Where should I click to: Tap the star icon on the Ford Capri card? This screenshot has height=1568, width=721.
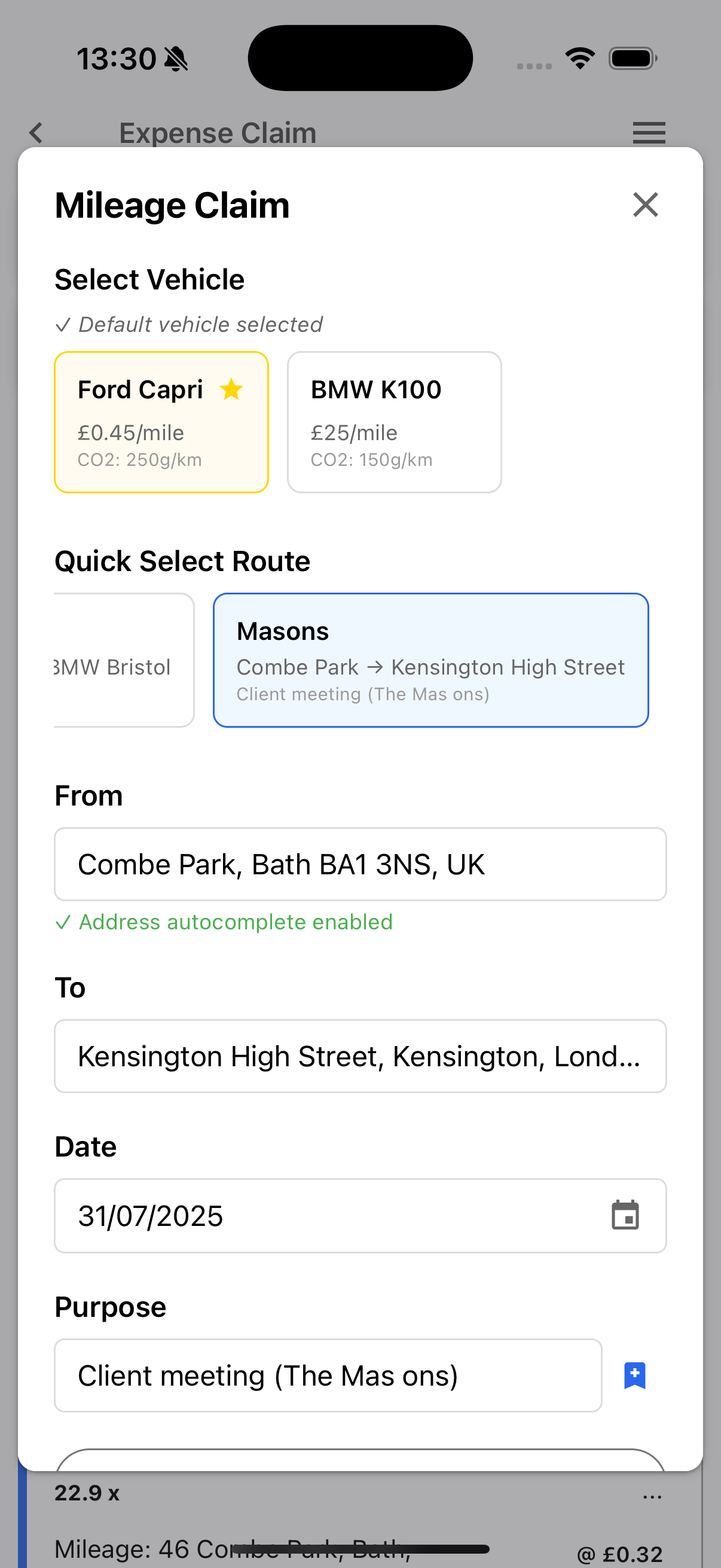[x=231, y=389]
